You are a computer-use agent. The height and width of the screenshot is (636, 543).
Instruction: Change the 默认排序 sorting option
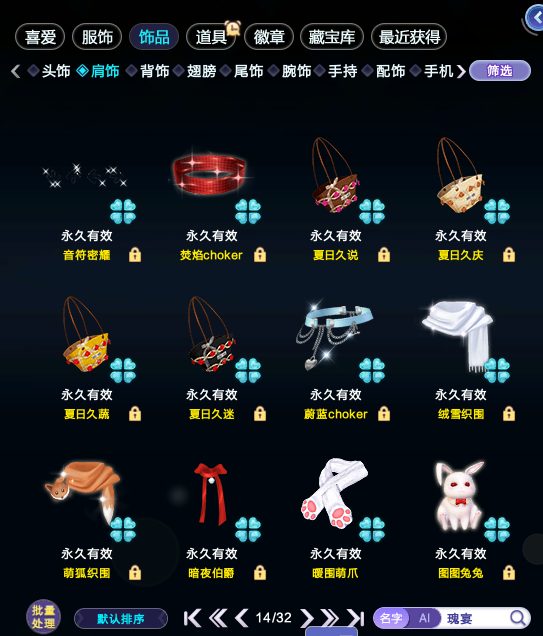121,619
